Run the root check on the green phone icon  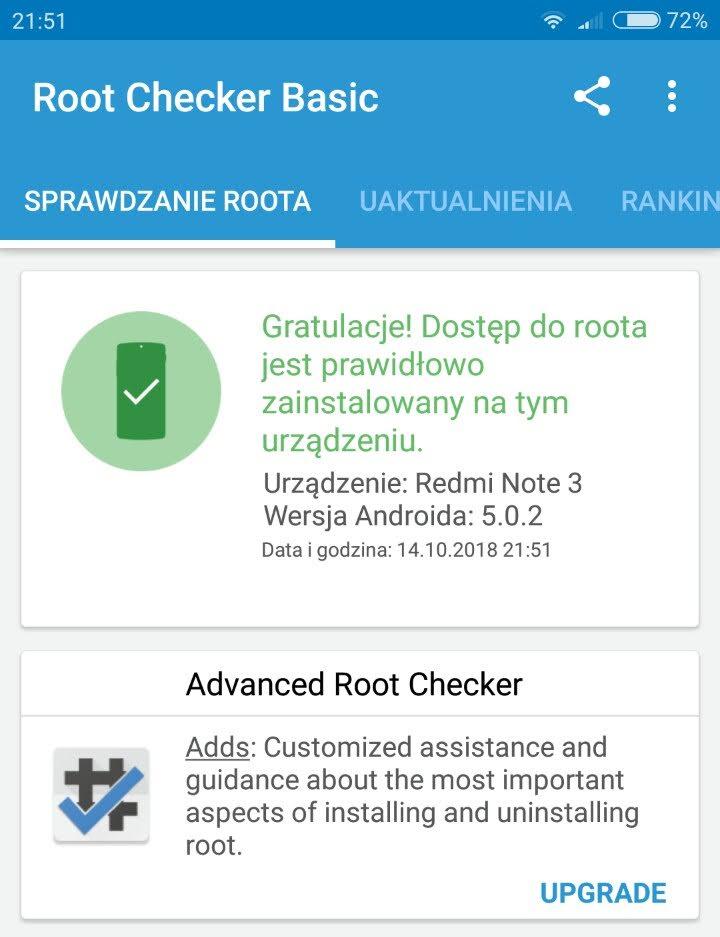click(141, 391)
